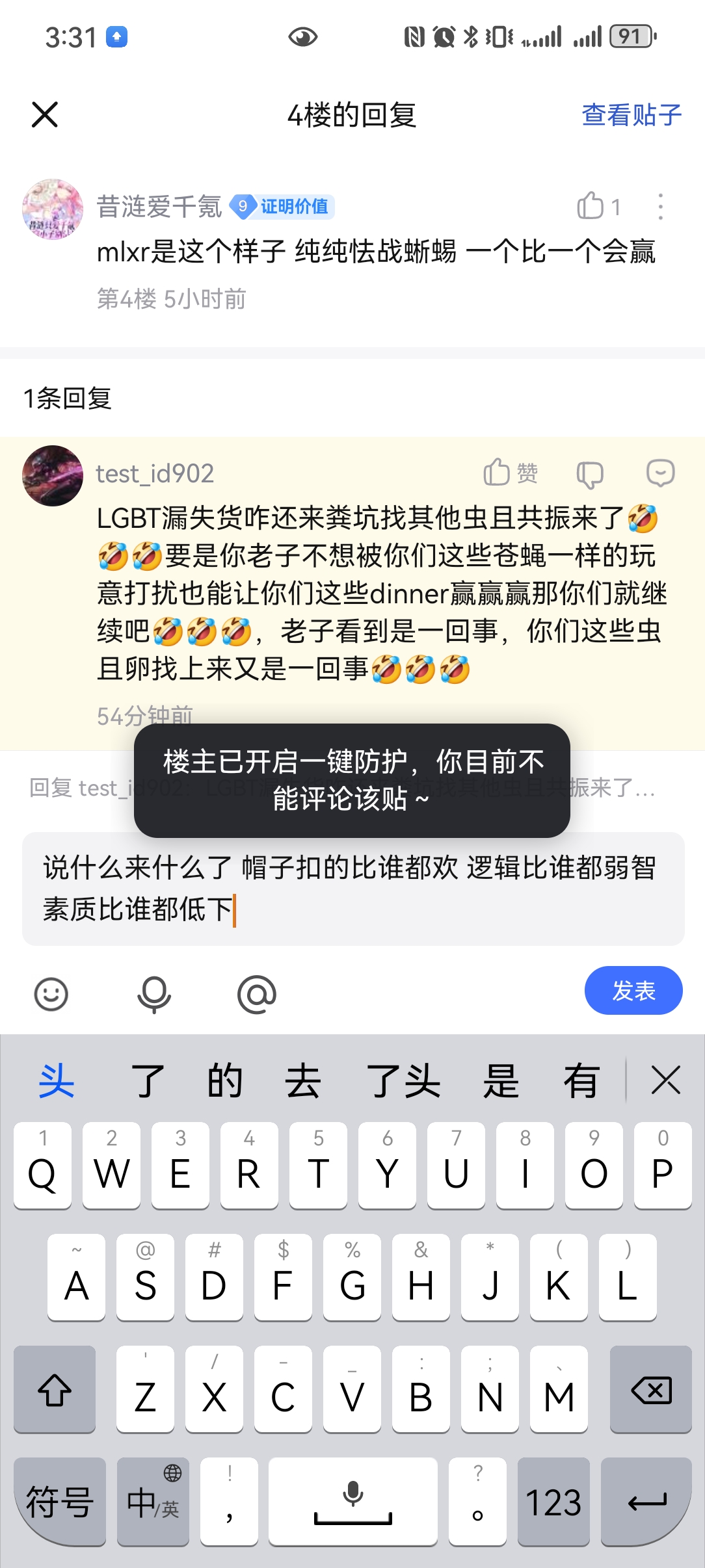Image resolution: width=705 pixels, height=1568 pixels.
Task: Close the 4楼的回复 reply panel
Action: (45, 115)
